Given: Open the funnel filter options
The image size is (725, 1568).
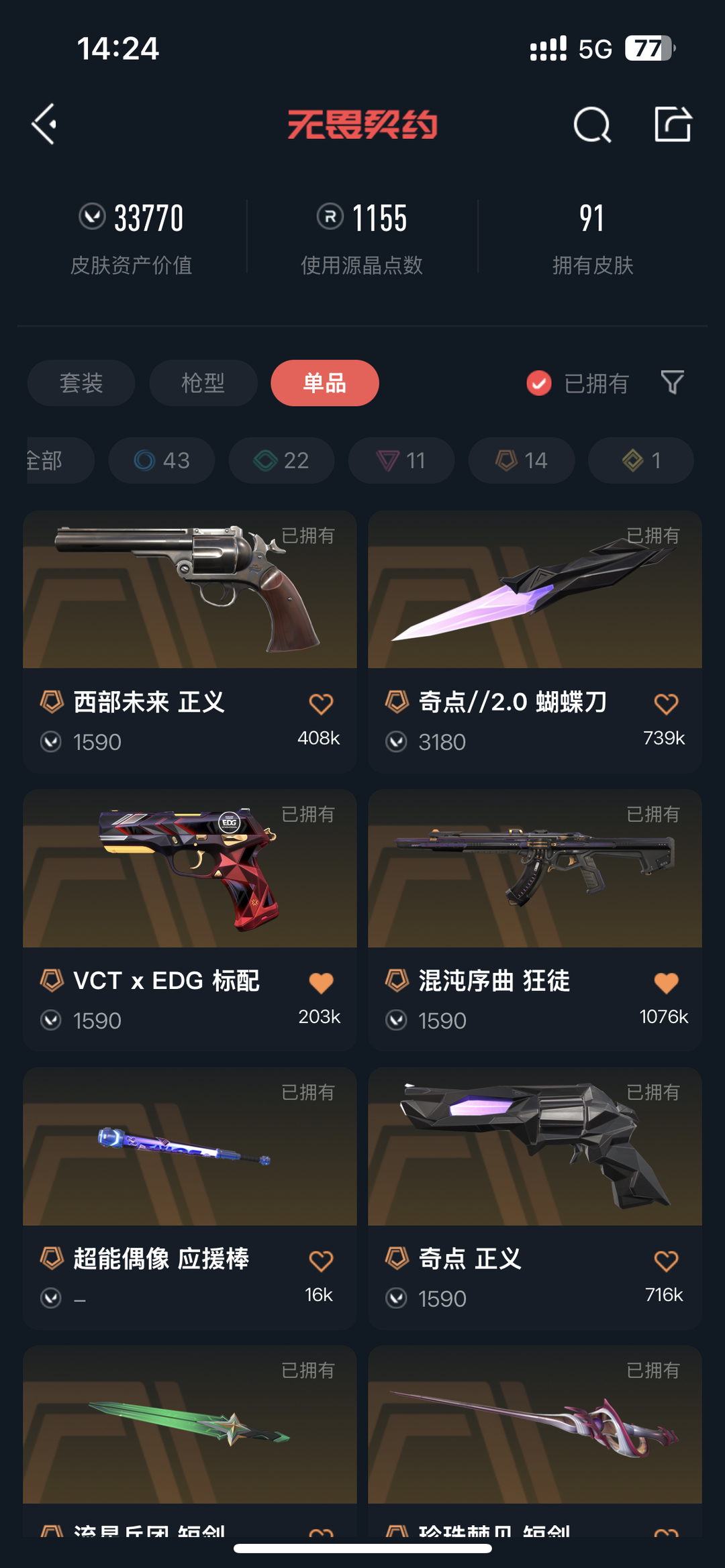Looking at the screenshot, I should point(672,383).
